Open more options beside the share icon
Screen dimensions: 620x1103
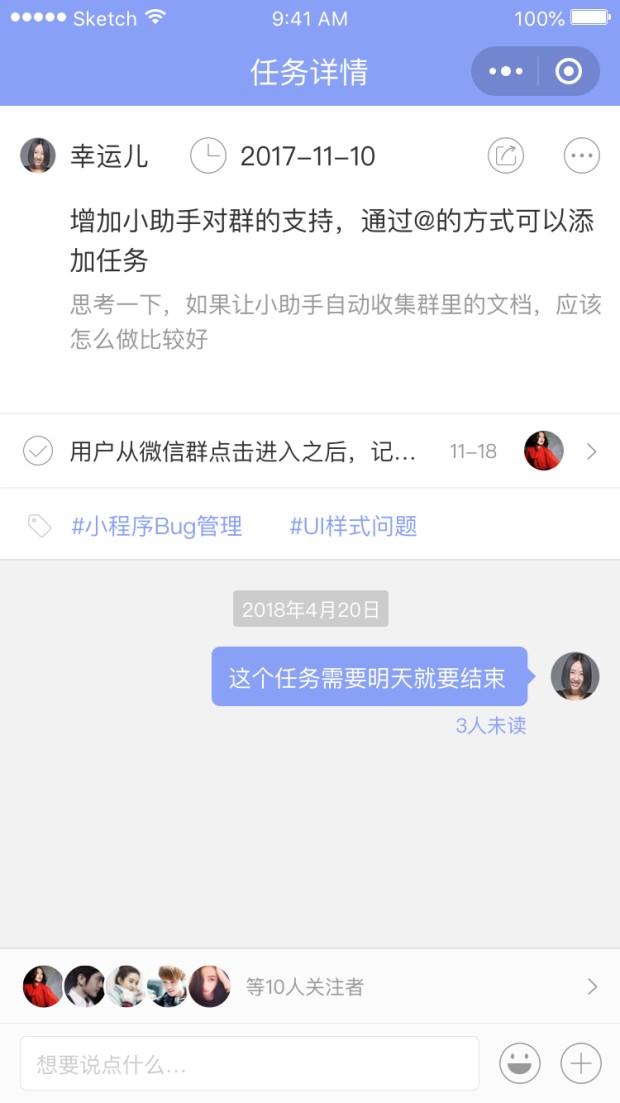pos(582,156)
